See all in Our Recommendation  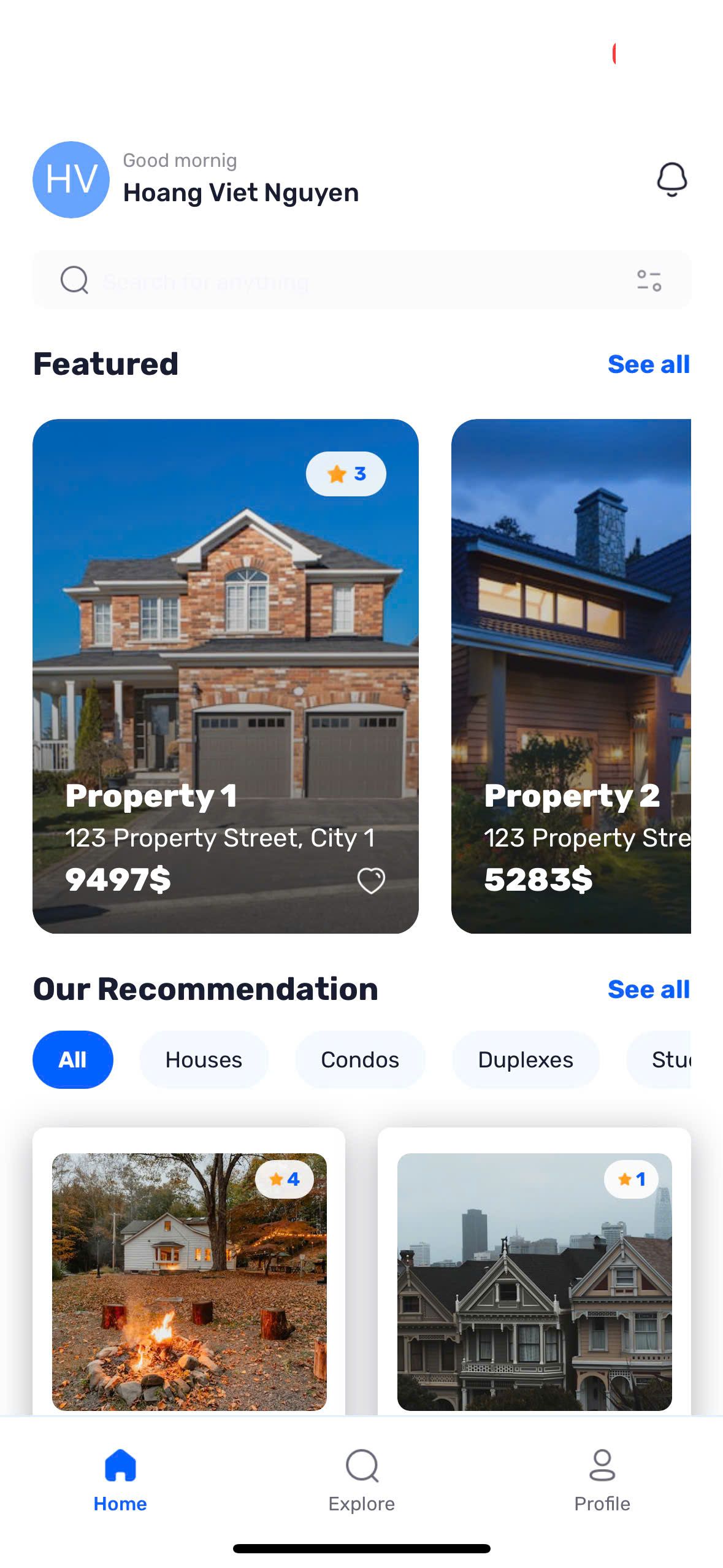click(648, 990)
